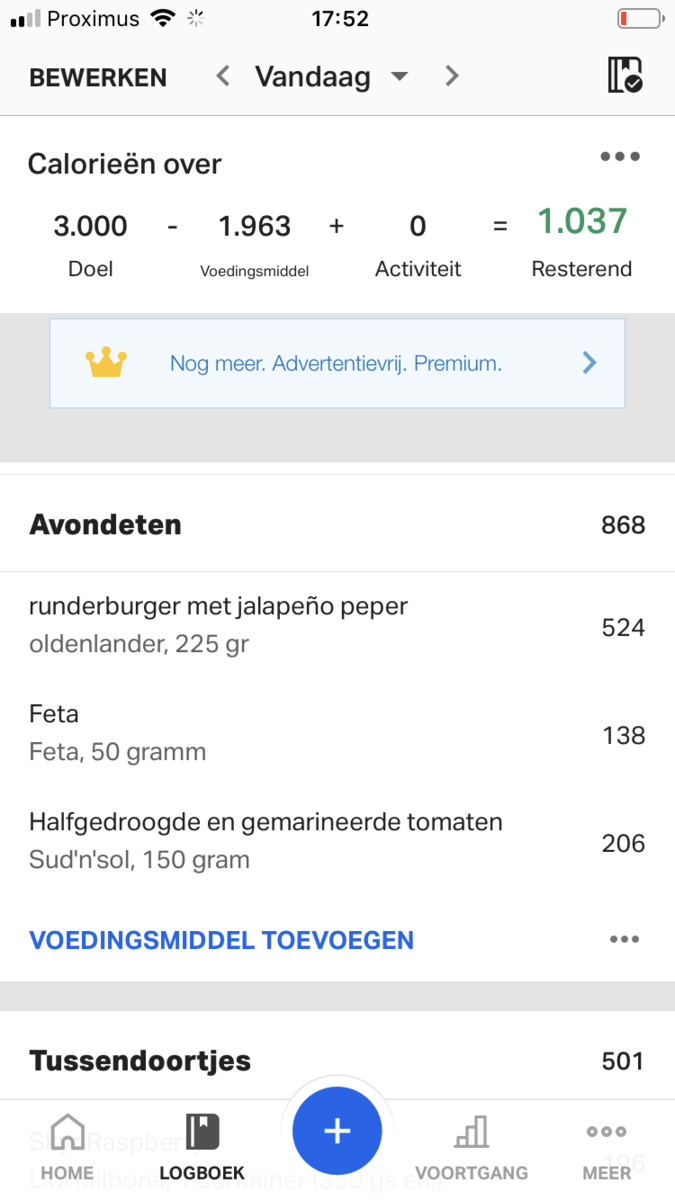Switch to the Home tab
Viewport: 675px width, 1200px height.
[x=67, y=1147]
